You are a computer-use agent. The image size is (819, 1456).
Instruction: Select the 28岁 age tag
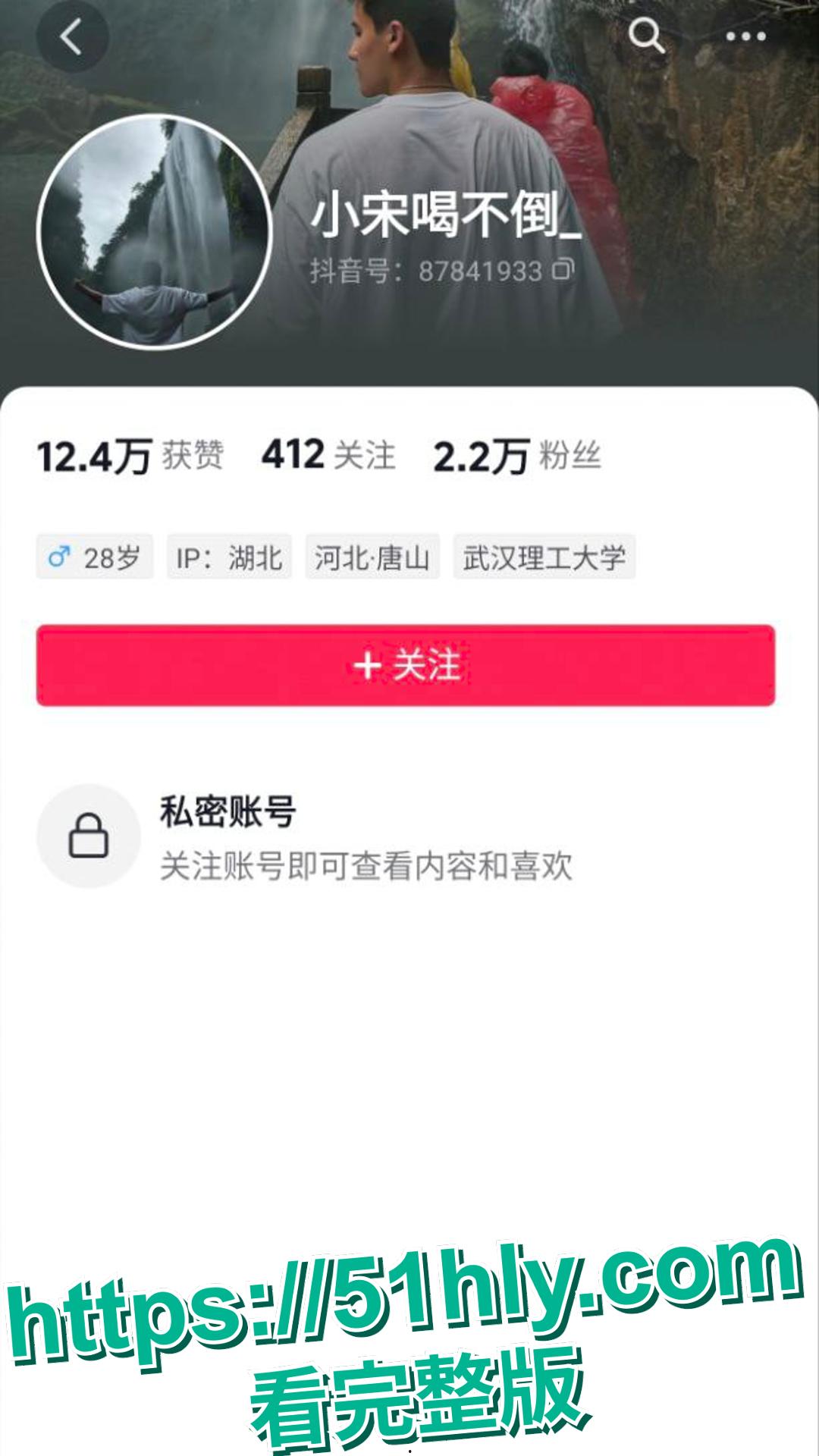pos(96,557)
